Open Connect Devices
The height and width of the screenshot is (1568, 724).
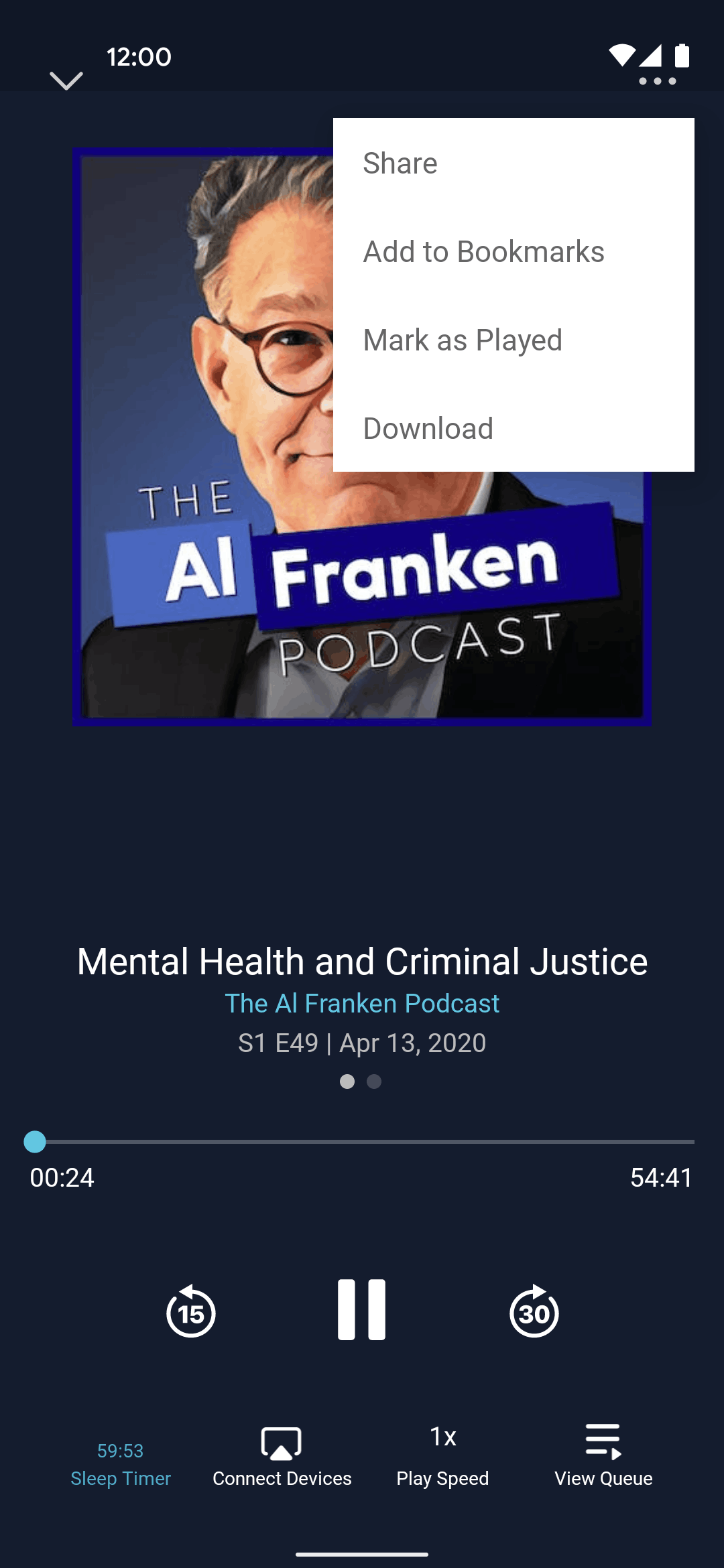282,1457
